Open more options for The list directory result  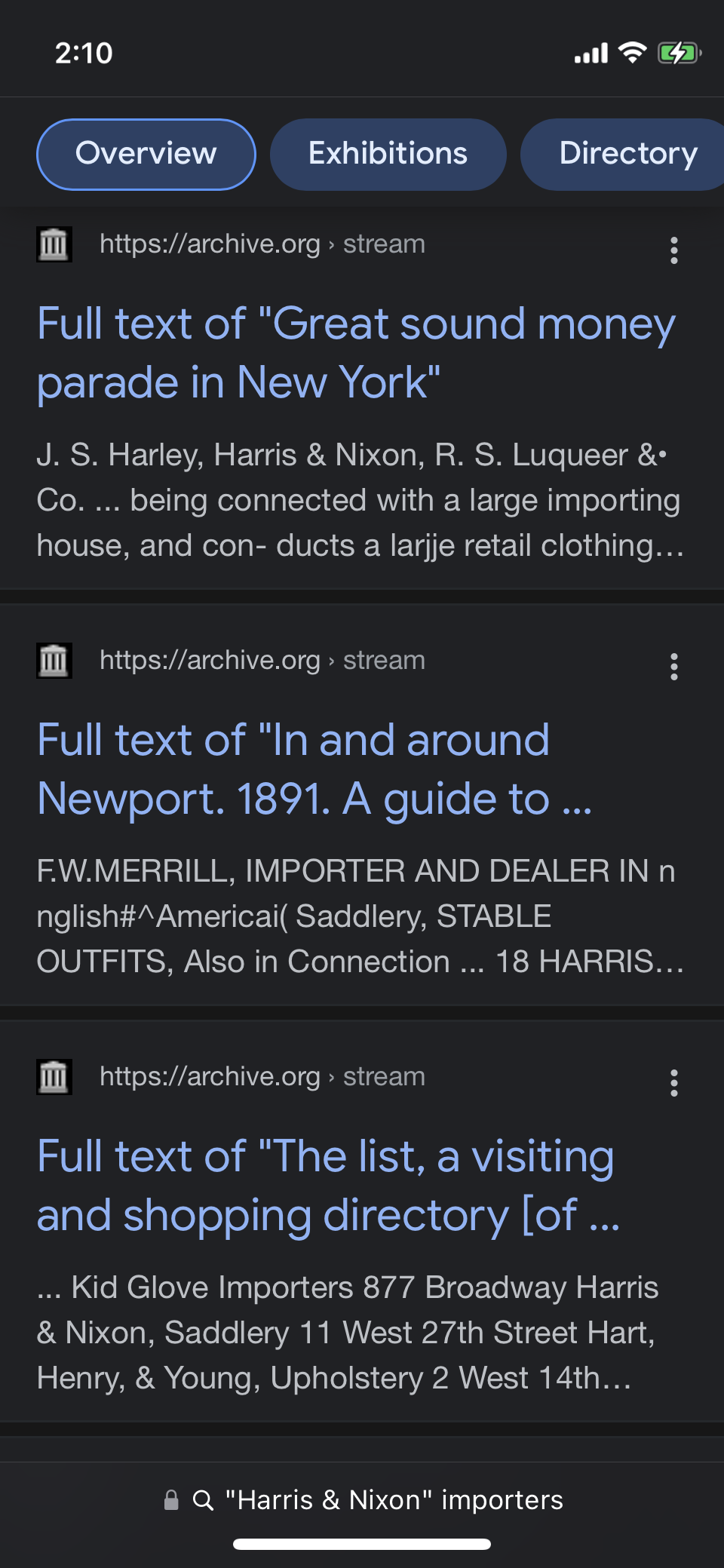pyautogui.click(x=674, y=1083)
